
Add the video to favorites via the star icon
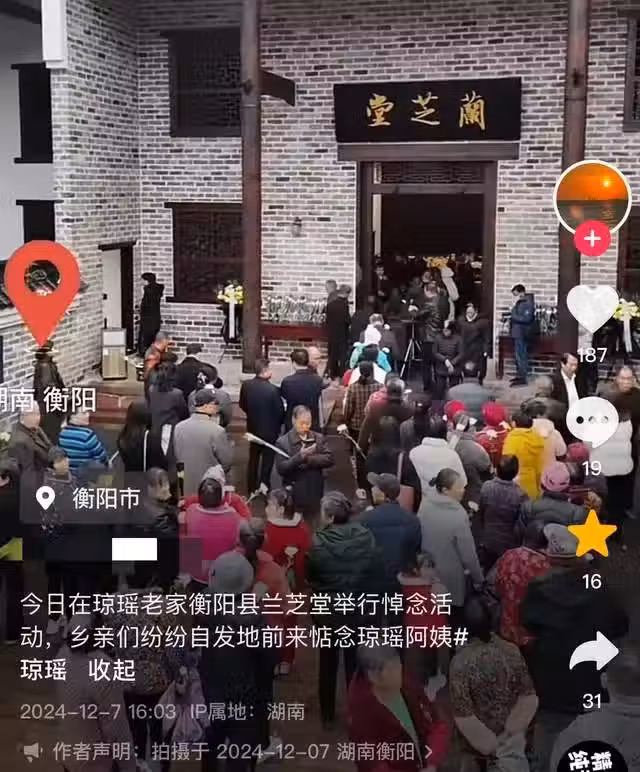point(592,535)
